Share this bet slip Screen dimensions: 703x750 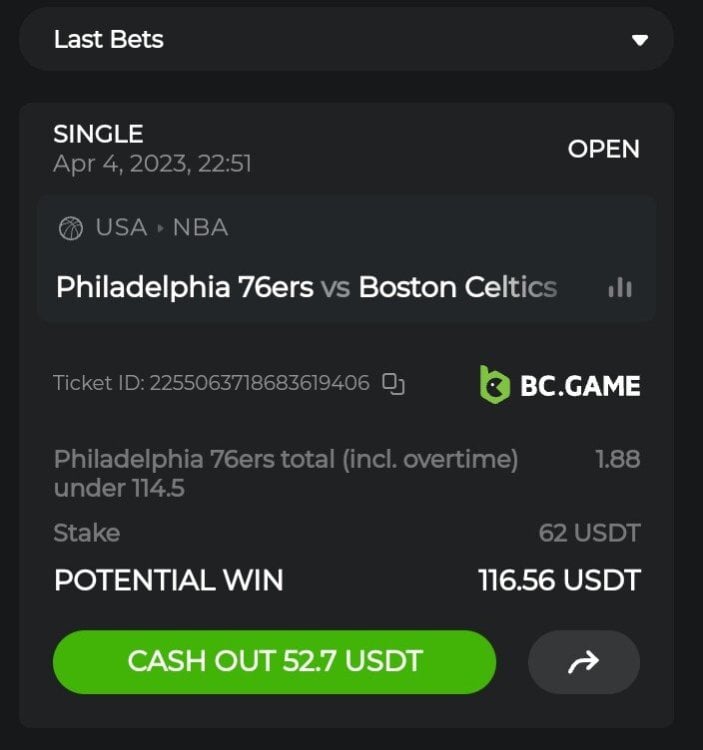point(583,661)
